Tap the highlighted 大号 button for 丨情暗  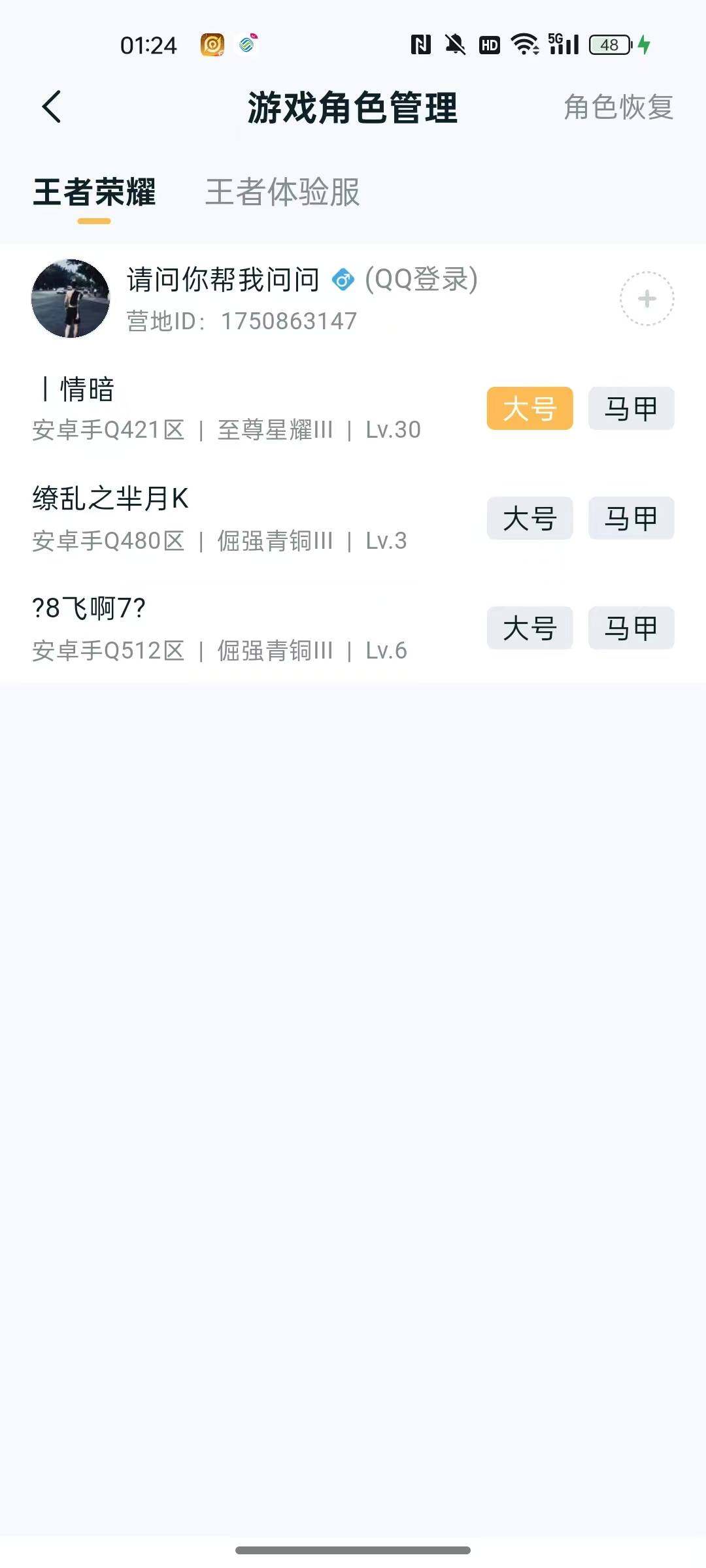[529, 408]
